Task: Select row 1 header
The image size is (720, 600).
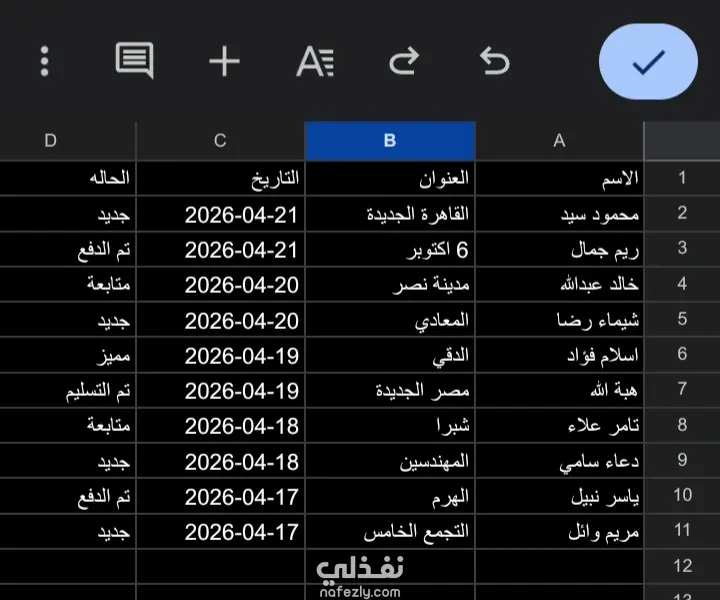Action: pos(682,178)
